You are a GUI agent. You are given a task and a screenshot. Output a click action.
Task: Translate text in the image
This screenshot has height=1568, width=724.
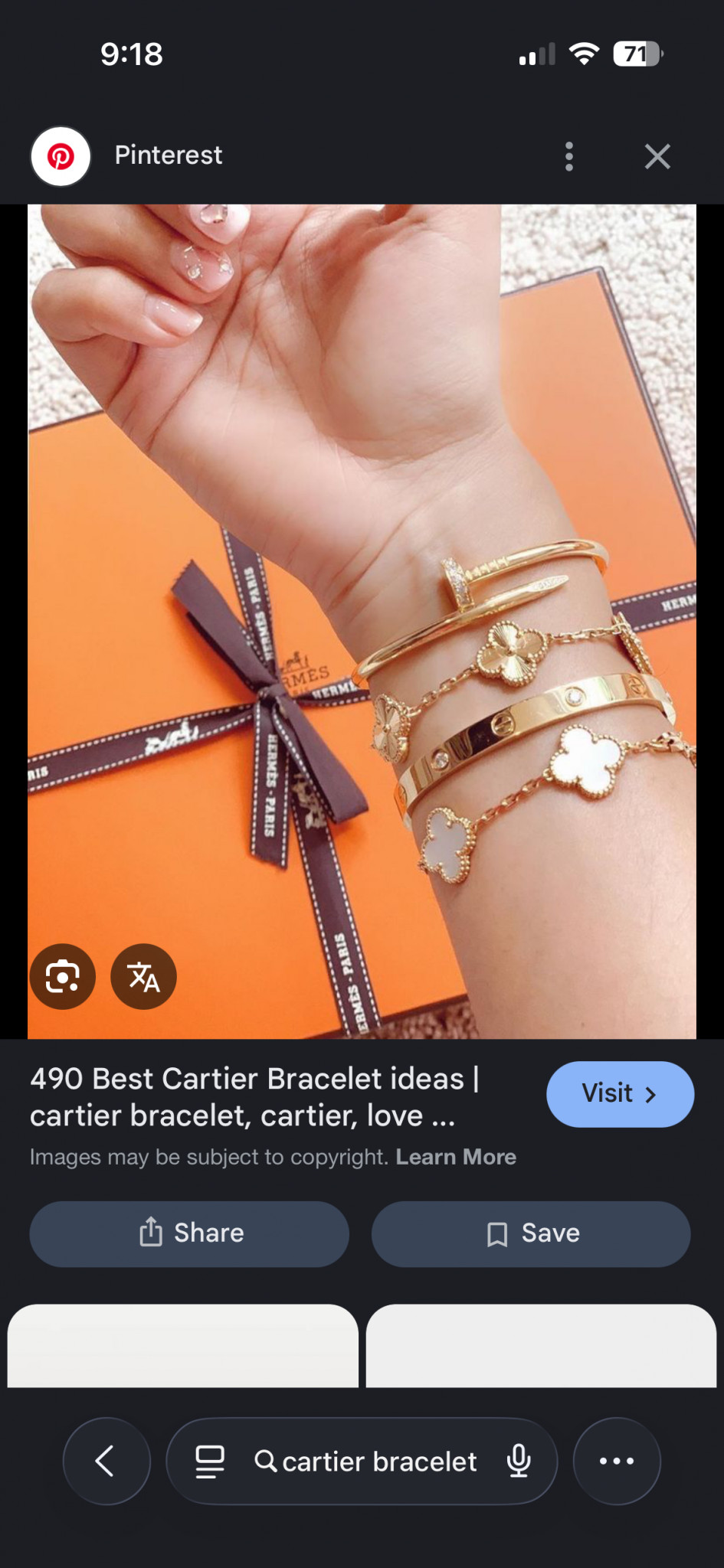pos(144,976)
